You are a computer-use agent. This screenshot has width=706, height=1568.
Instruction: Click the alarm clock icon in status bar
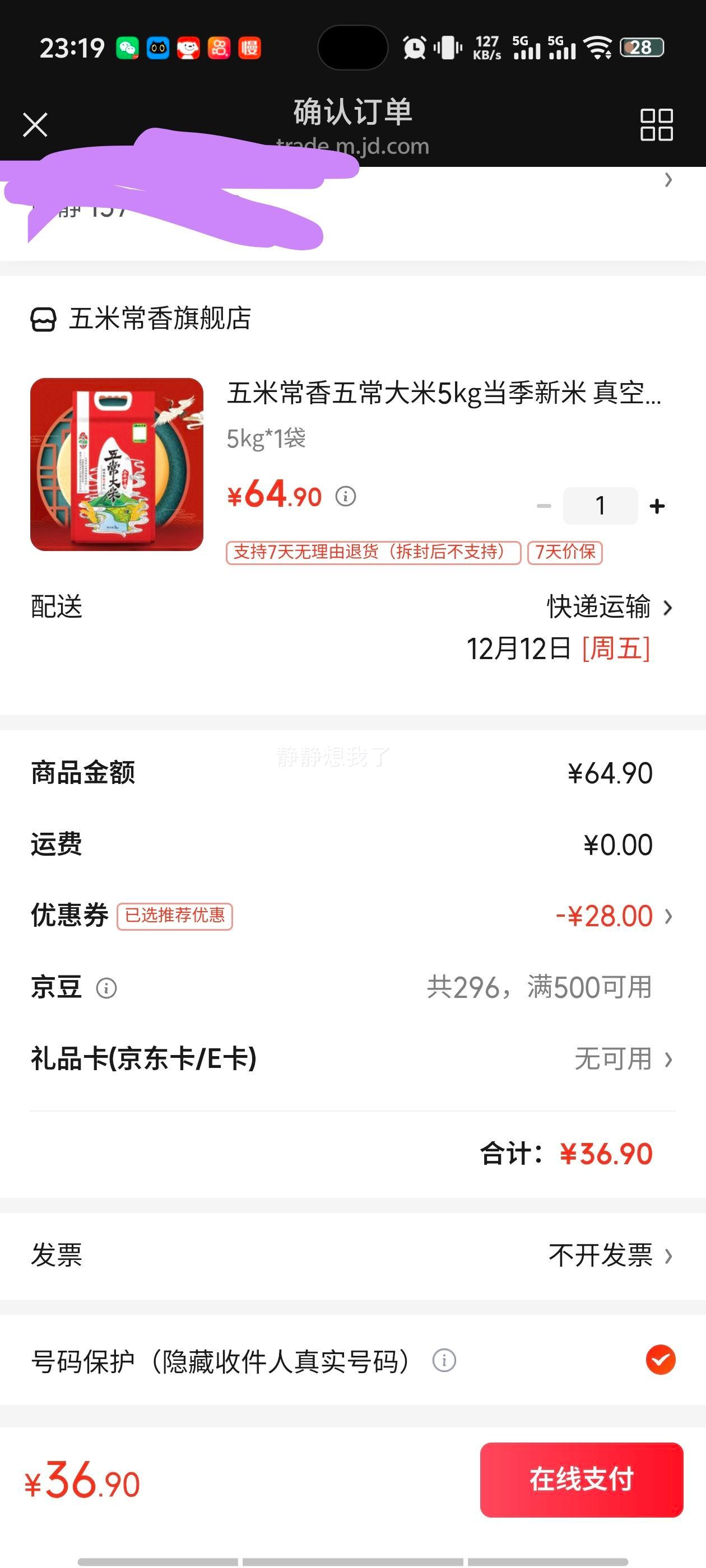tap(413, 48)
